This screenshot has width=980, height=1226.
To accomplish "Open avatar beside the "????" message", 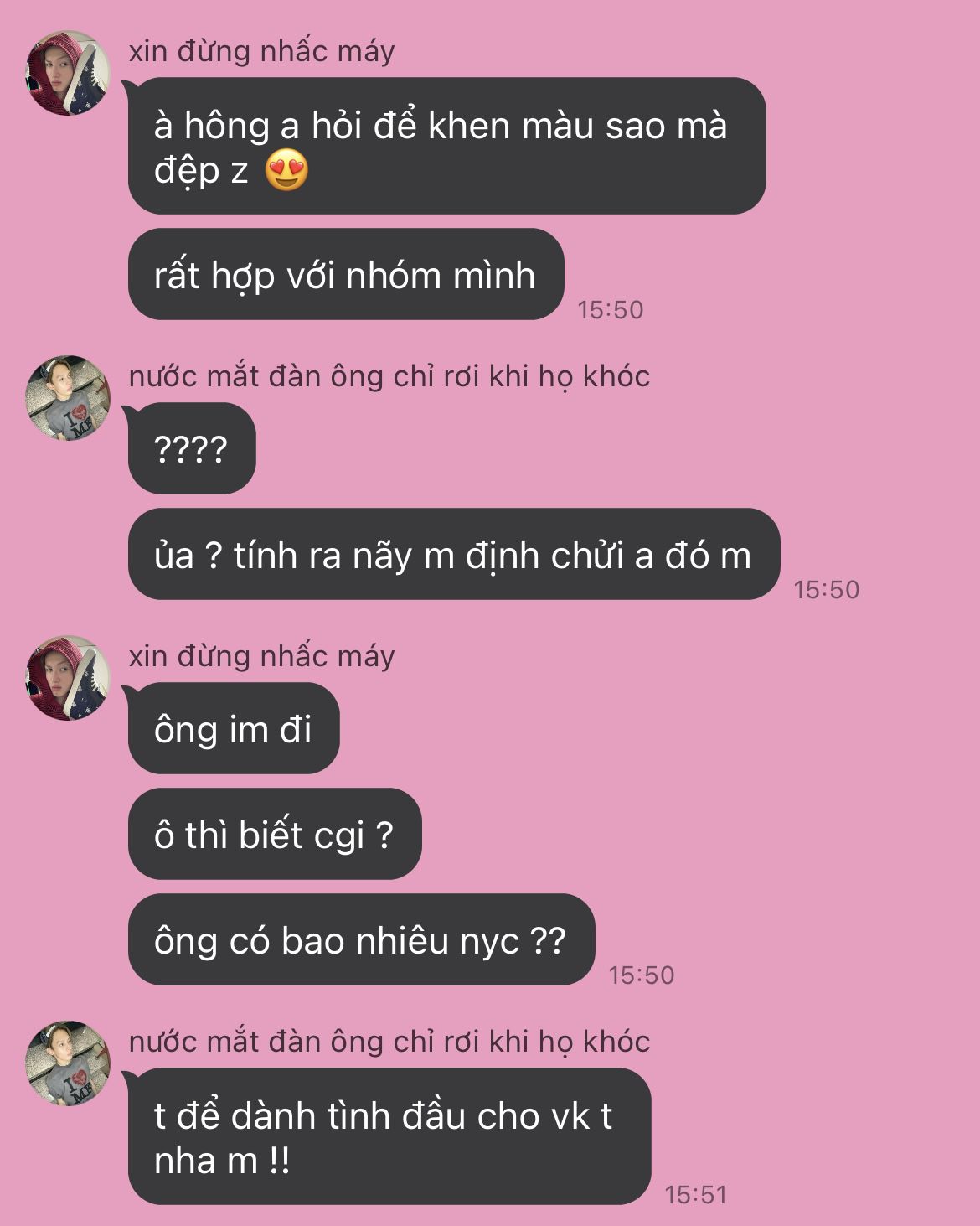I will tap(68, 398).
